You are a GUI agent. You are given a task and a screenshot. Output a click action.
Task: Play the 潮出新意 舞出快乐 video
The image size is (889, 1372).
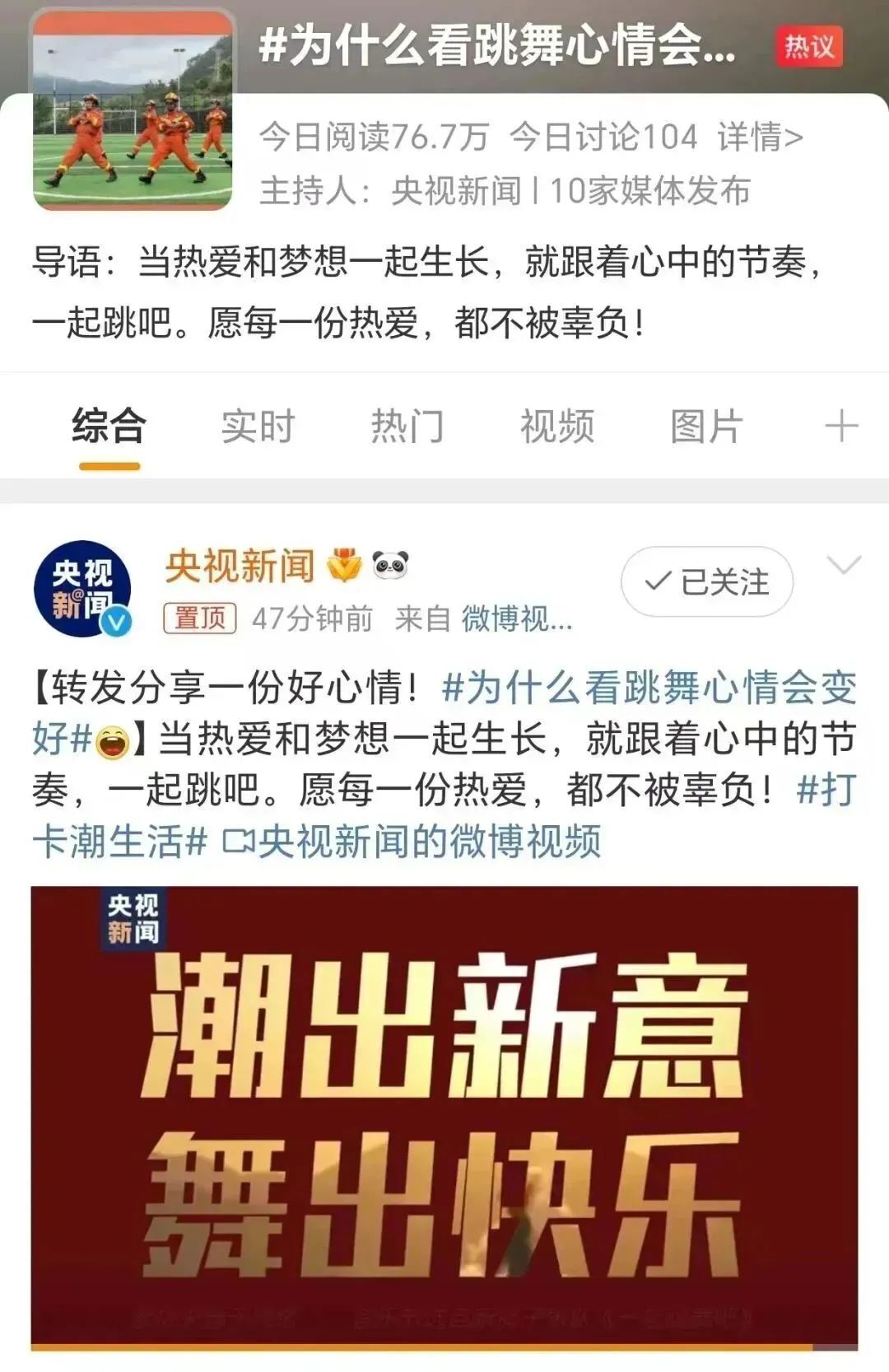444,1116
